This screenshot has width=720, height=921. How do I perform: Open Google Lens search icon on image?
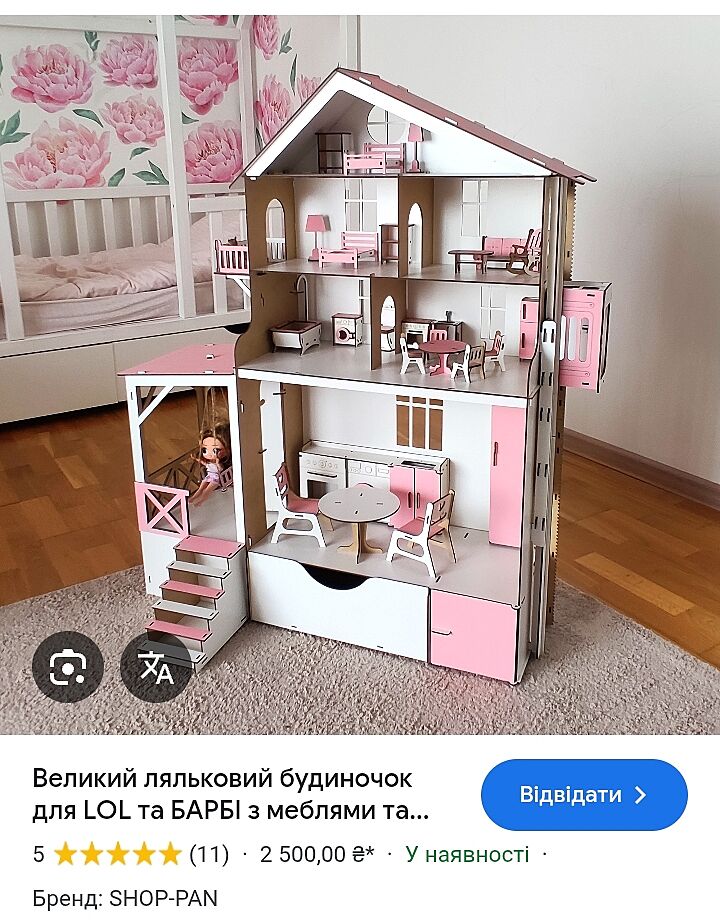(x=67, y=666)
